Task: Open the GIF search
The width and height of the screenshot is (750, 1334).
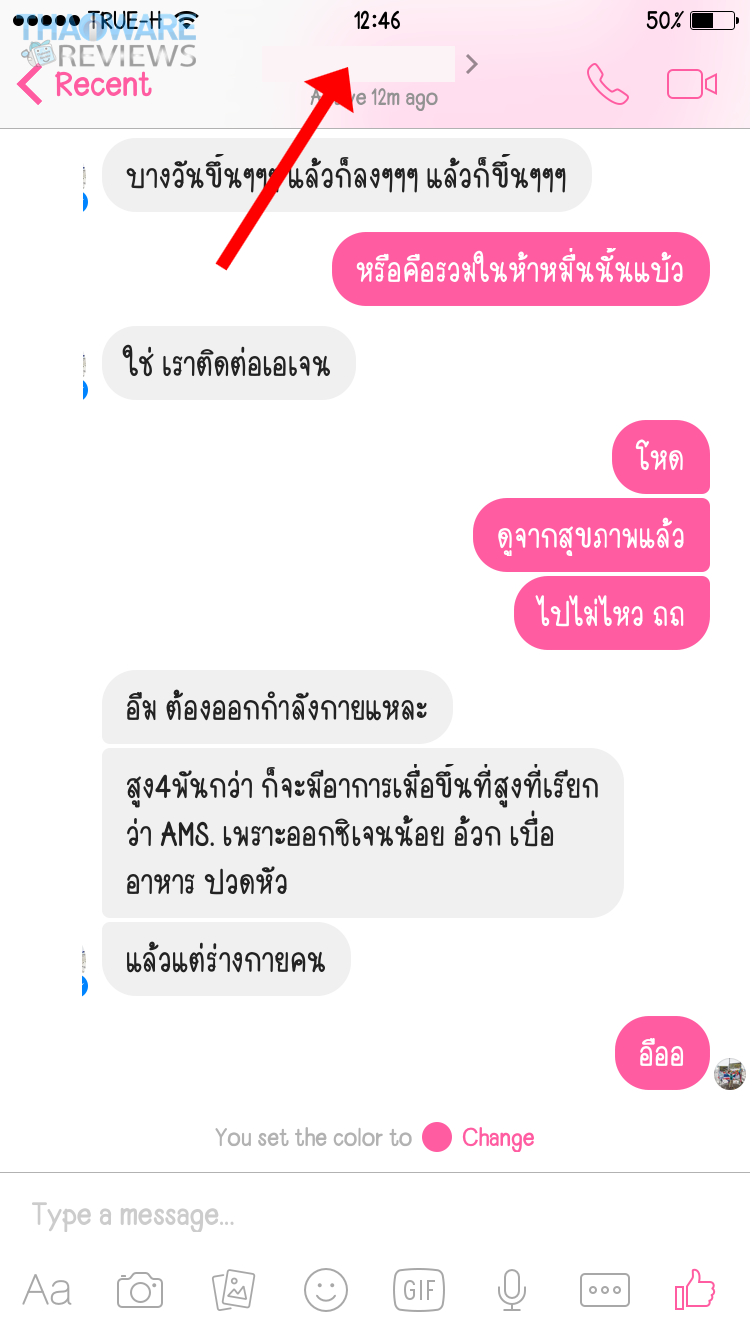Action: 419,1290
